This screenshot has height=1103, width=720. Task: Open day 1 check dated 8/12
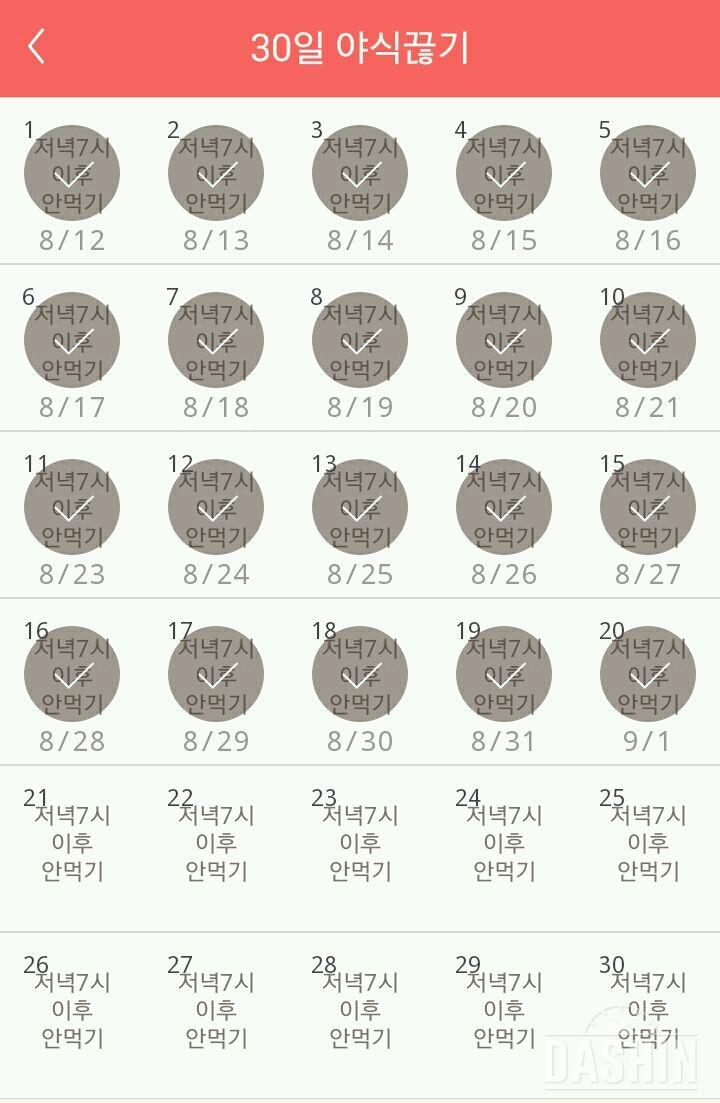click(72, 174)
